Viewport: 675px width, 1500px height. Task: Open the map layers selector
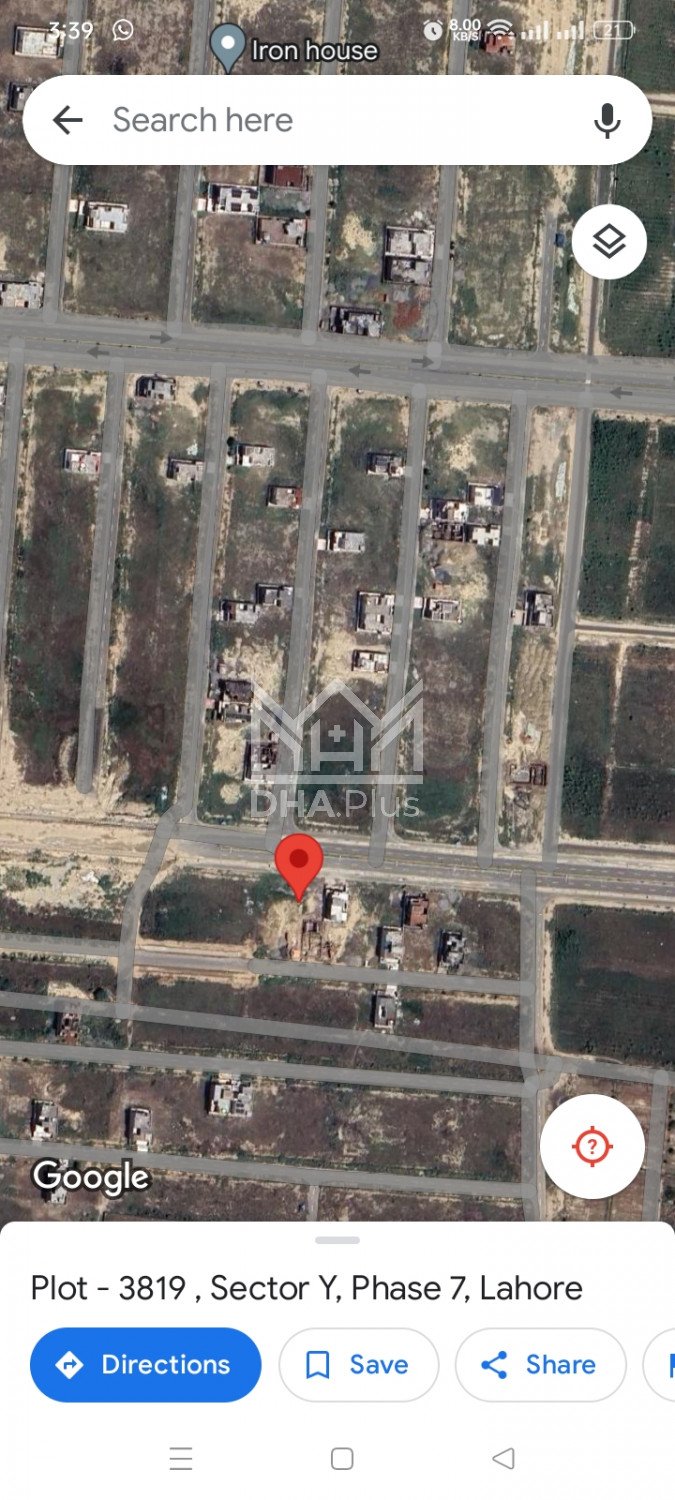pos(609,242)
